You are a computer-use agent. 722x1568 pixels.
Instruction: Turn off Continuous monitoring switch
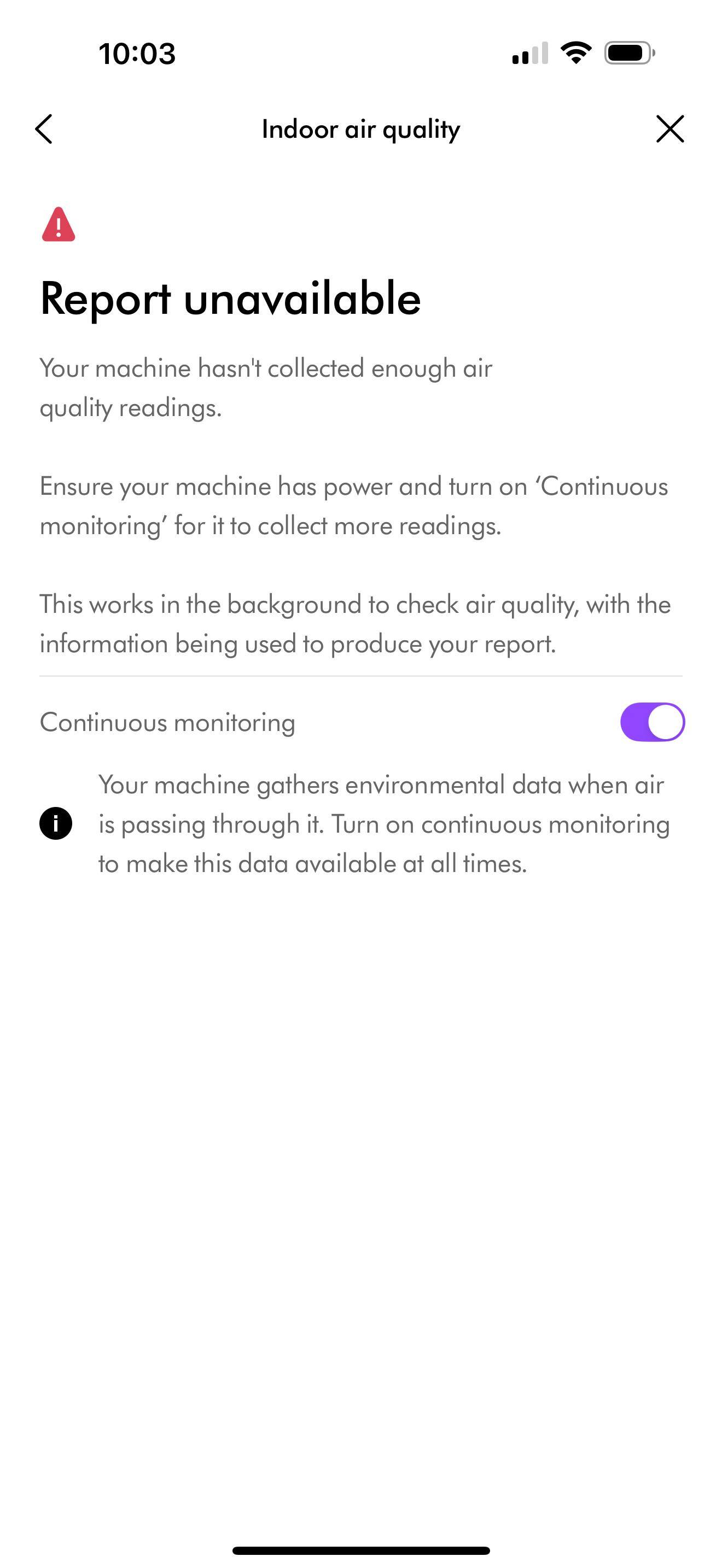652,722
